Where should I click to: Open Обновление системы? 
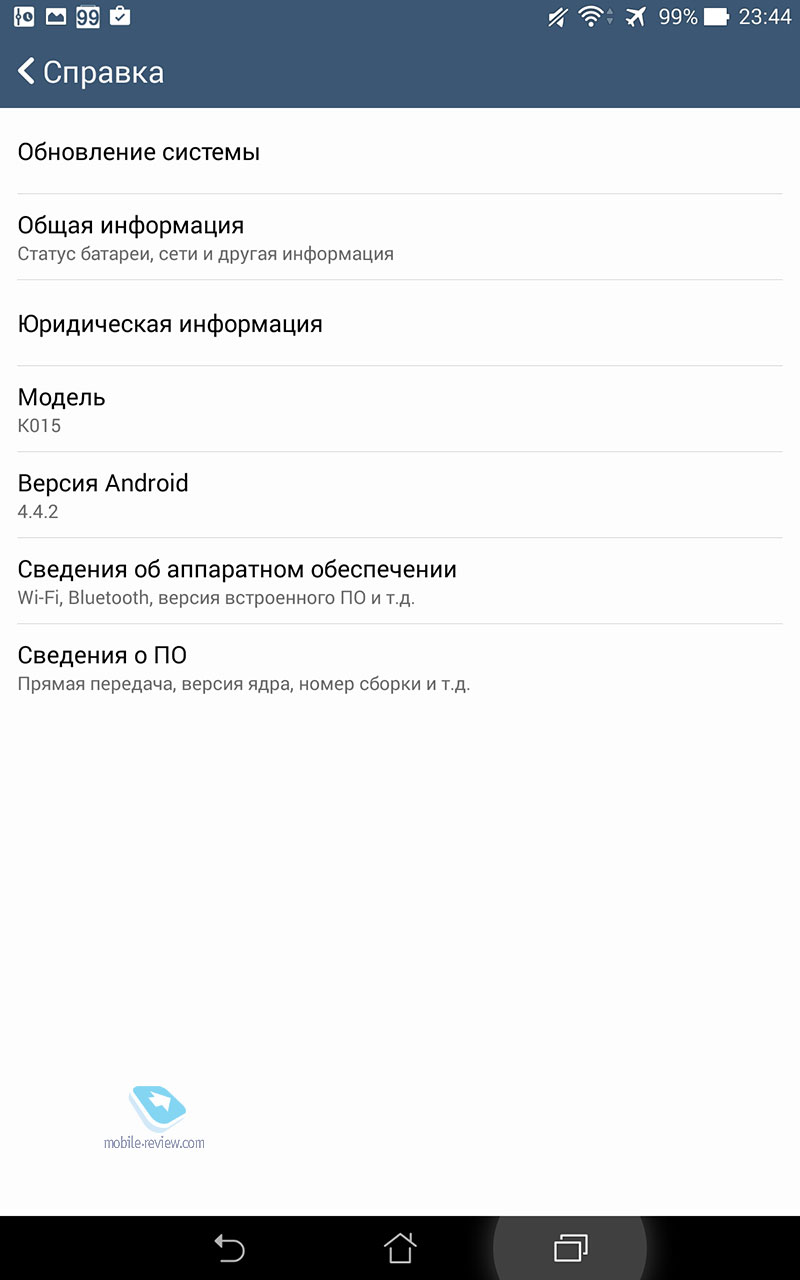pyautogui.click(x=400, y=151)
